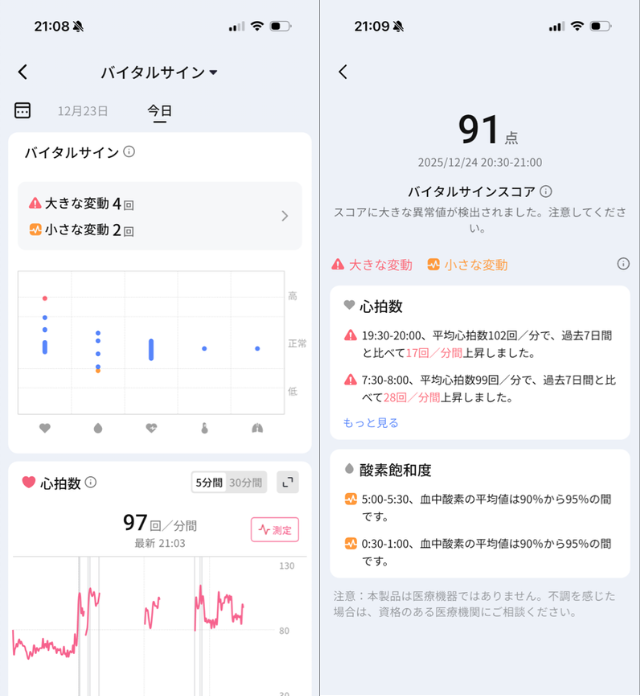
Task: Open the バイタルサイン title dropdown
Action: tap(159, 72)
